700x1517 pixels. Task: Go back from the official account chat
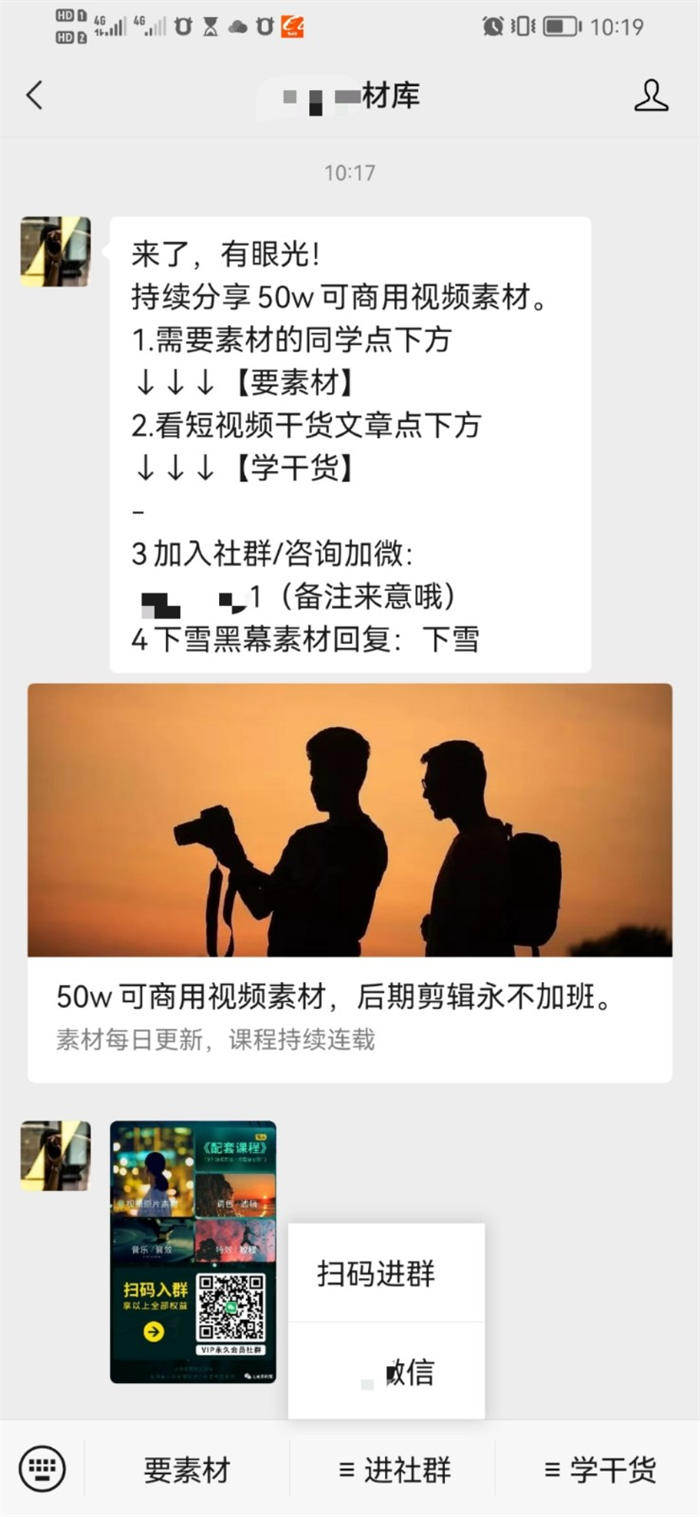pyautogui.click(x=35, y=96)
